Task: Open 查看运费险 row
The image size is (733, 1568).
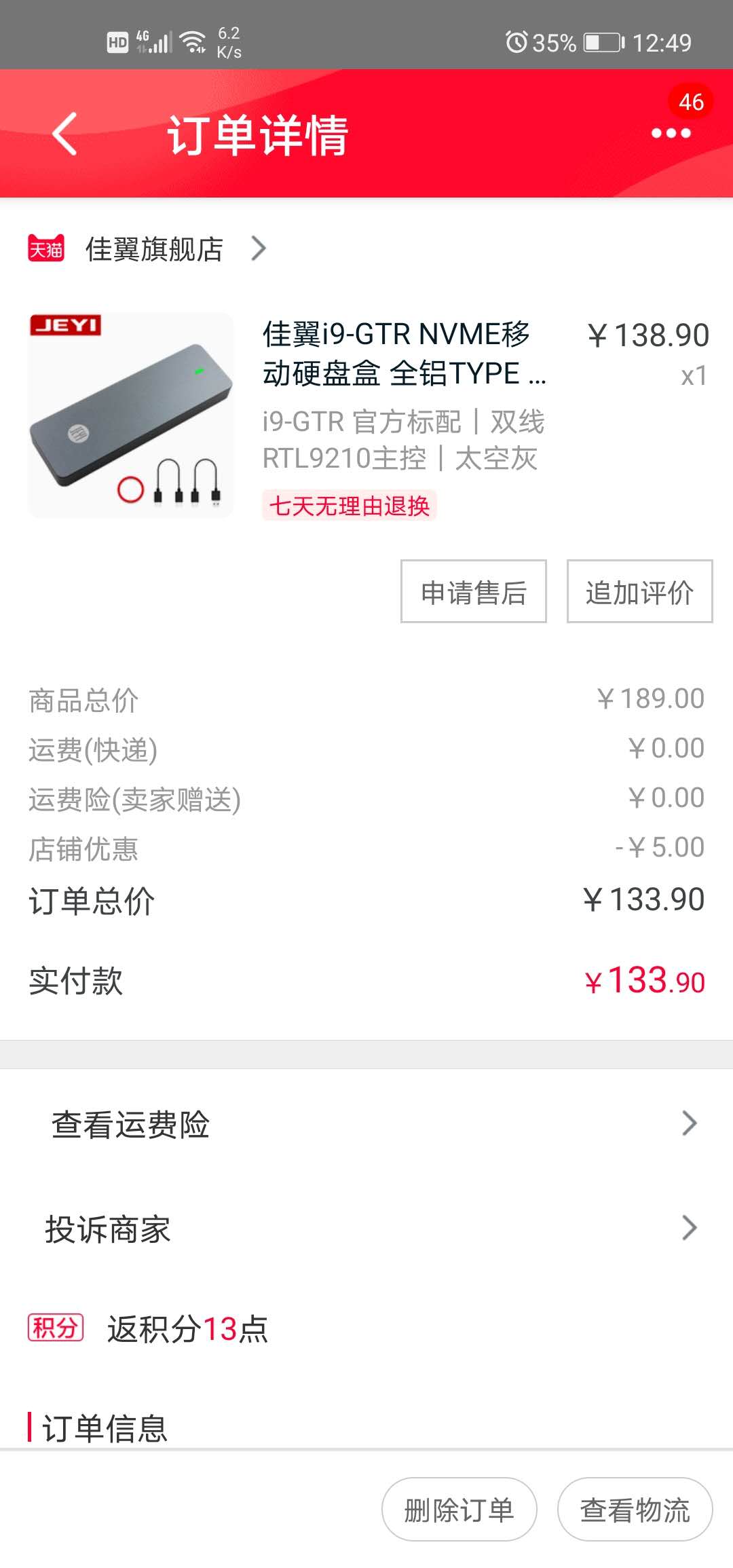Action: coord(366,1124)
